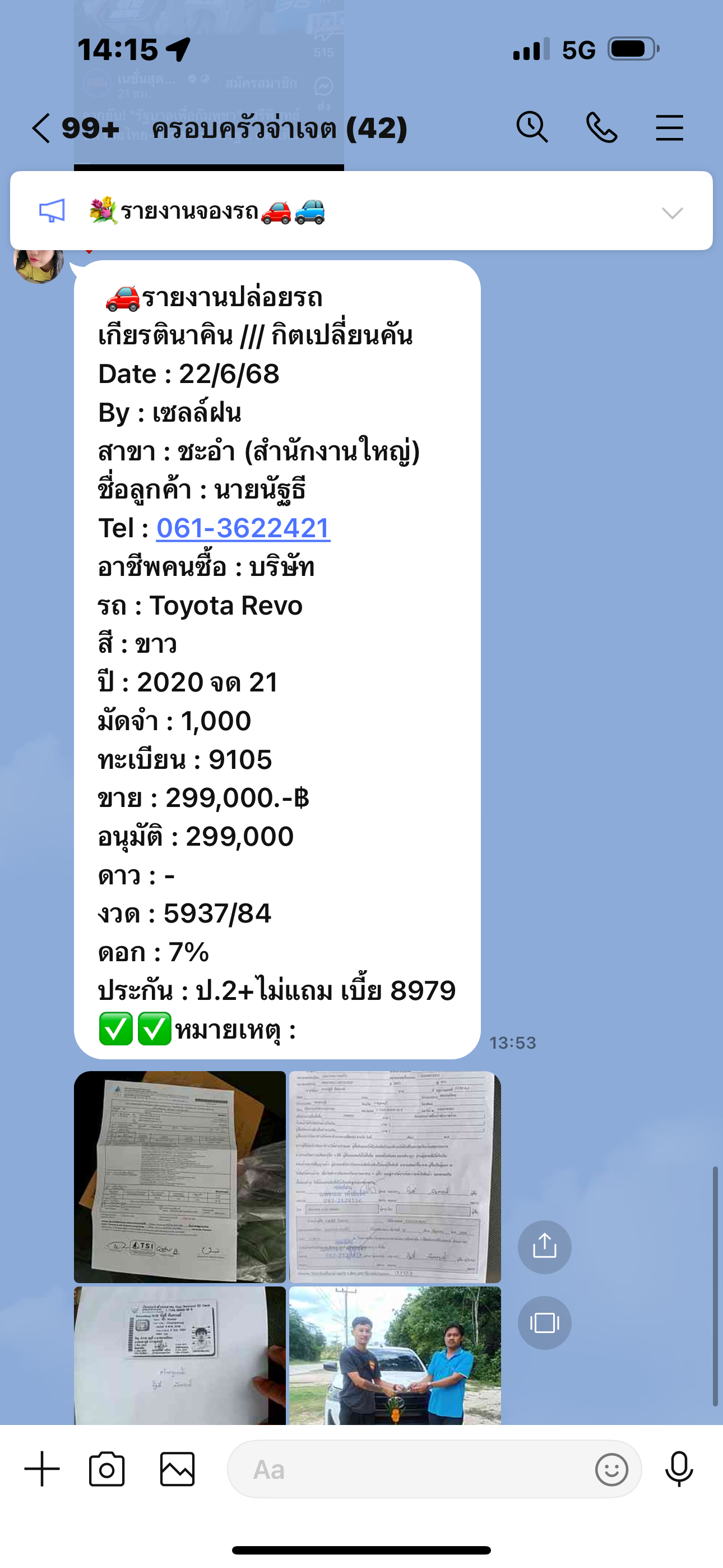Open the first document photo
This screenshot has height=1568, width=723.
(179, 1176)
